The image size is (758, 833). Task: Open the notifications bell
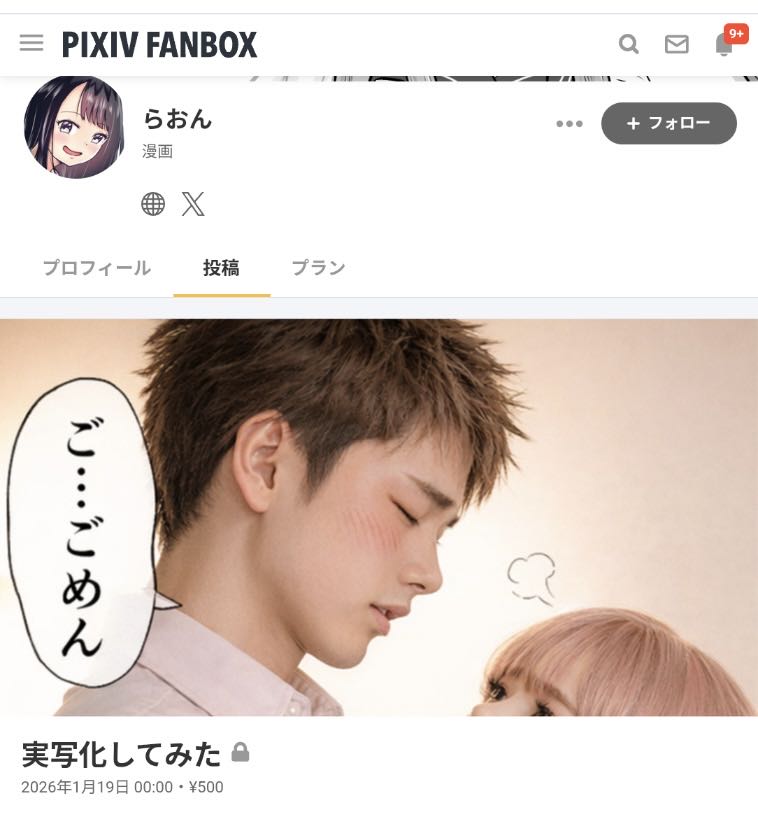pos(724,44)
